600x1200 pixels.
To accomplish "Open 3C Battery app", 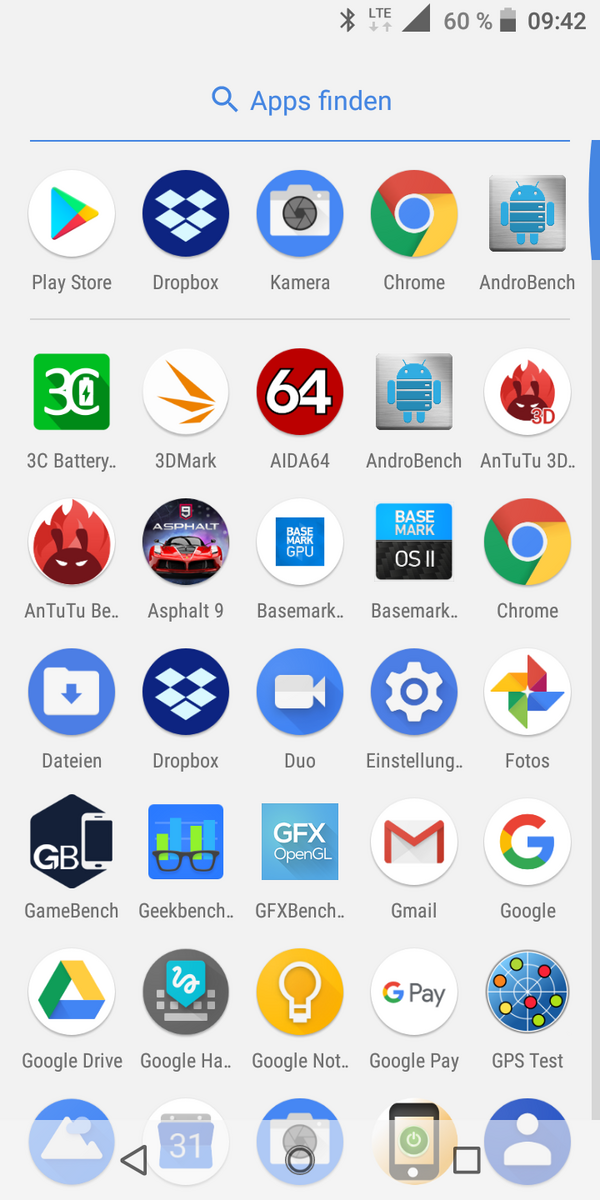I will [x=72, y=392].
